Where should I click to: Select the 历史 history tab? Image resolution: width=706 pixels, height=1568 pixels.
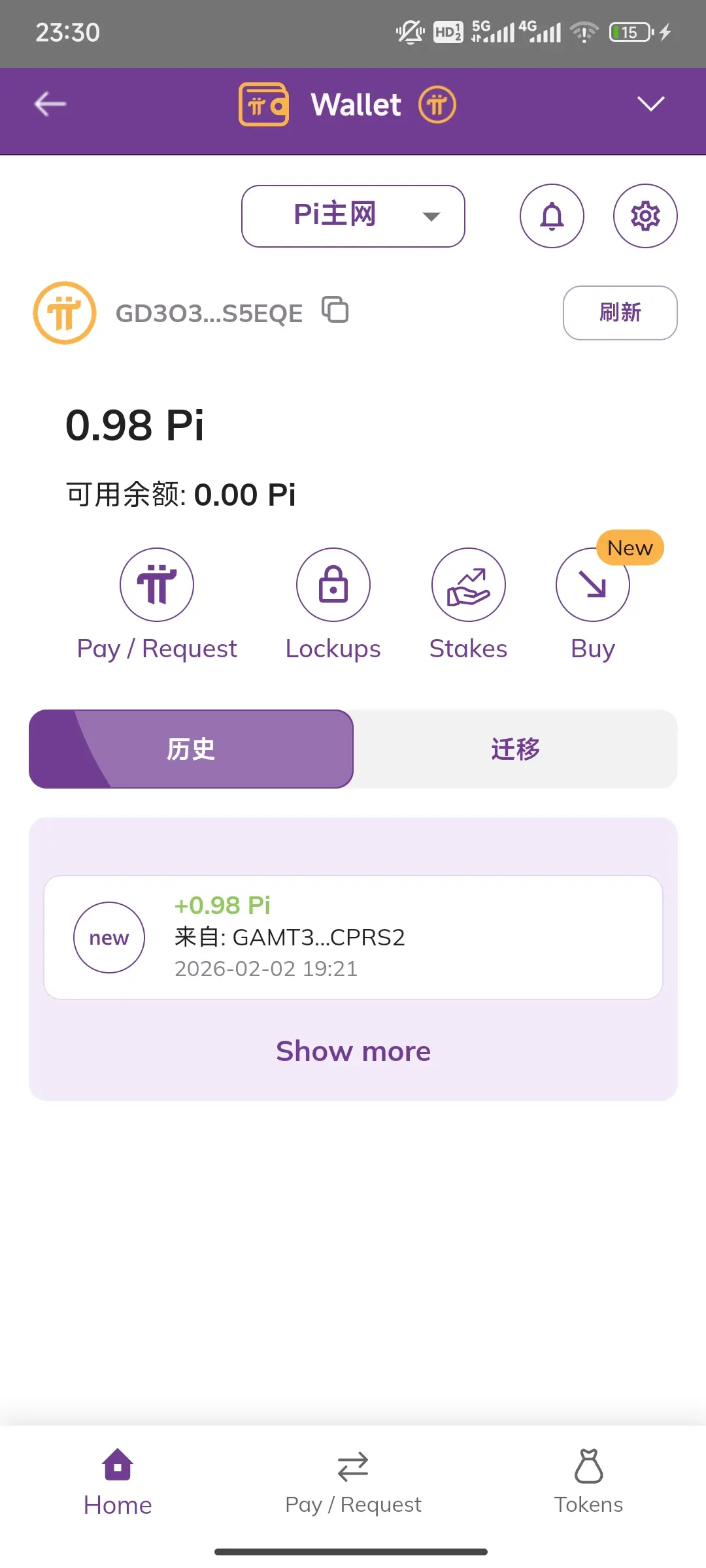[x=191, y=749]
